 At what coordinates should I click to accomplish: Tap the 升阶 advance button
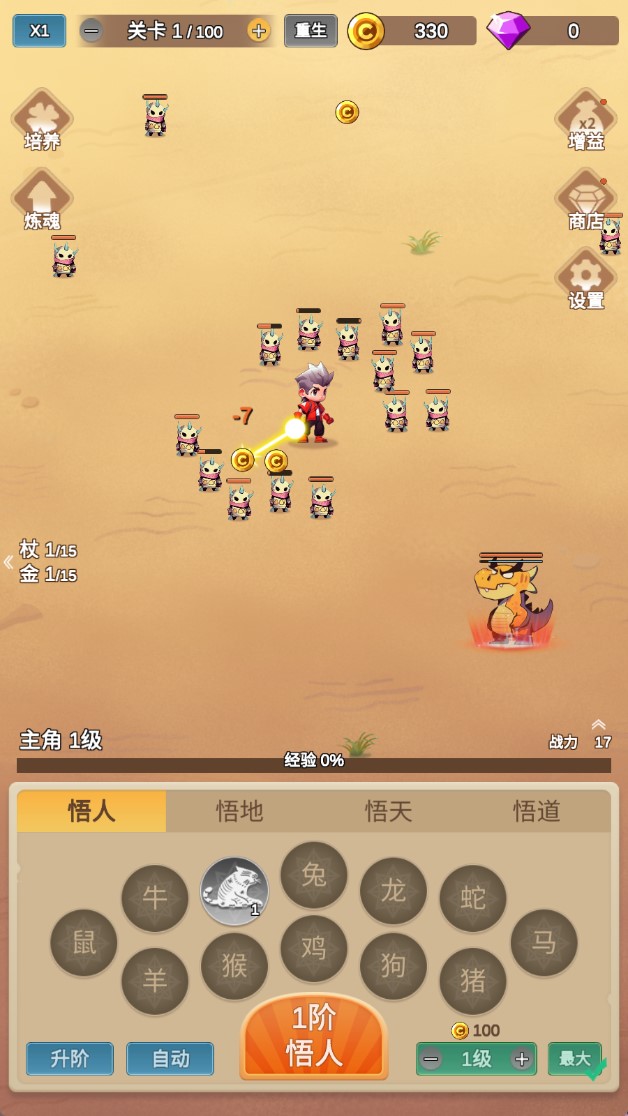tap(69, 1058)
